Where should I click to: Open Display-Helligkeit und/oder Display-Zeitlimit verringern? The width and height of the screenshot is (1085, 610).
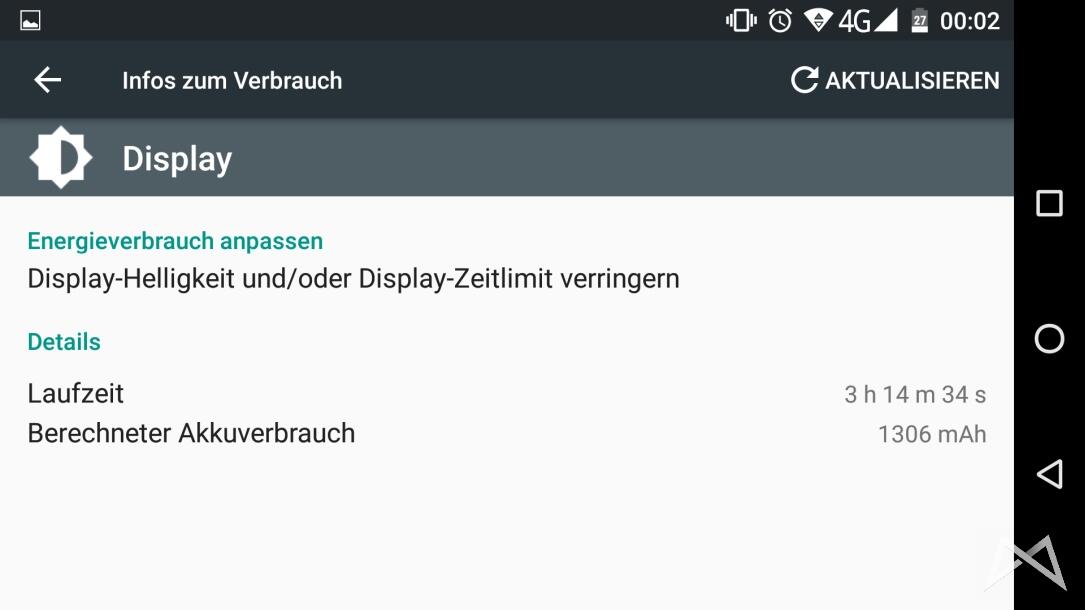[x=353, y=278]
